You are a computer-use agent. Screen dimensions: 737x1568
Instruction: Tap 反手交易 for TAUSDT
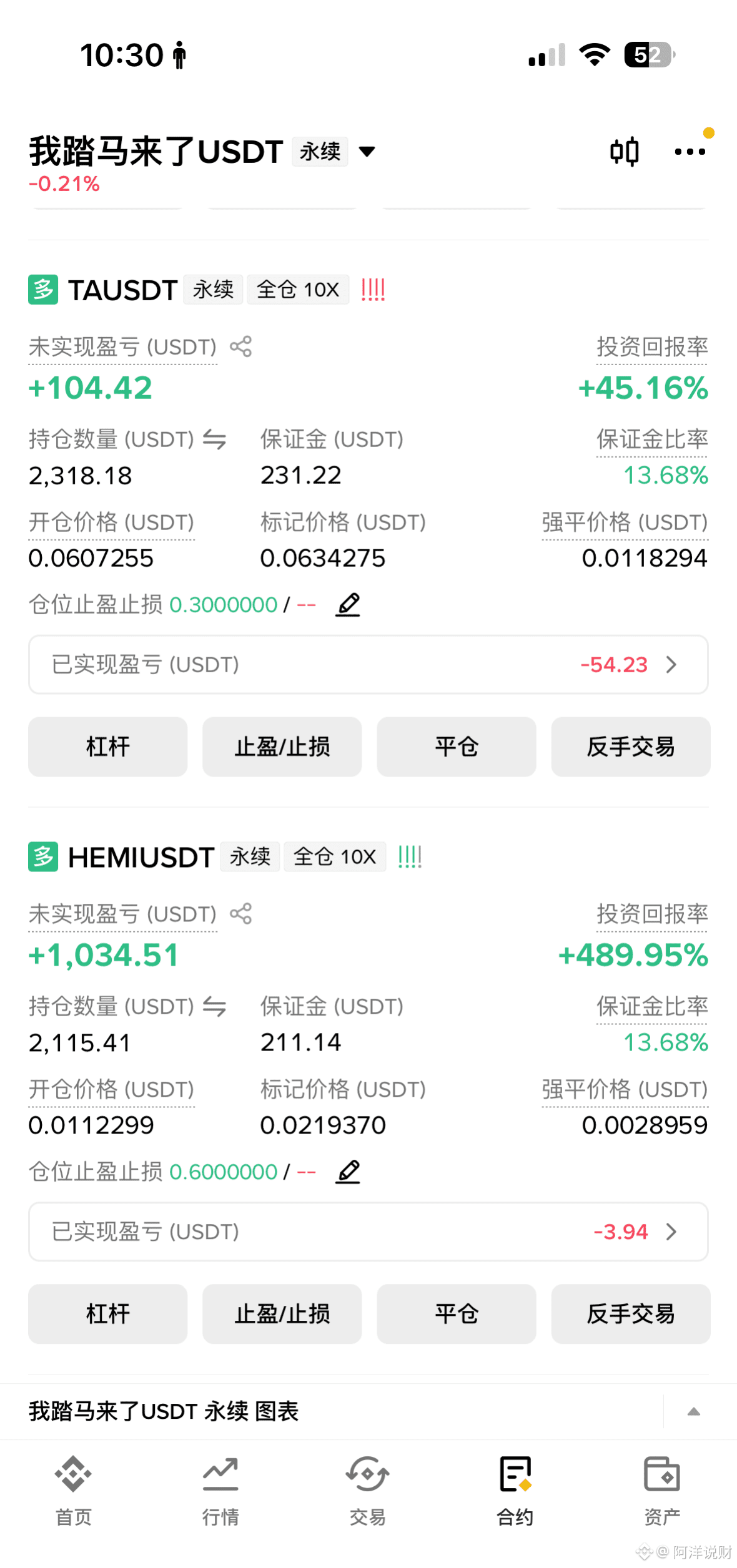631,747
